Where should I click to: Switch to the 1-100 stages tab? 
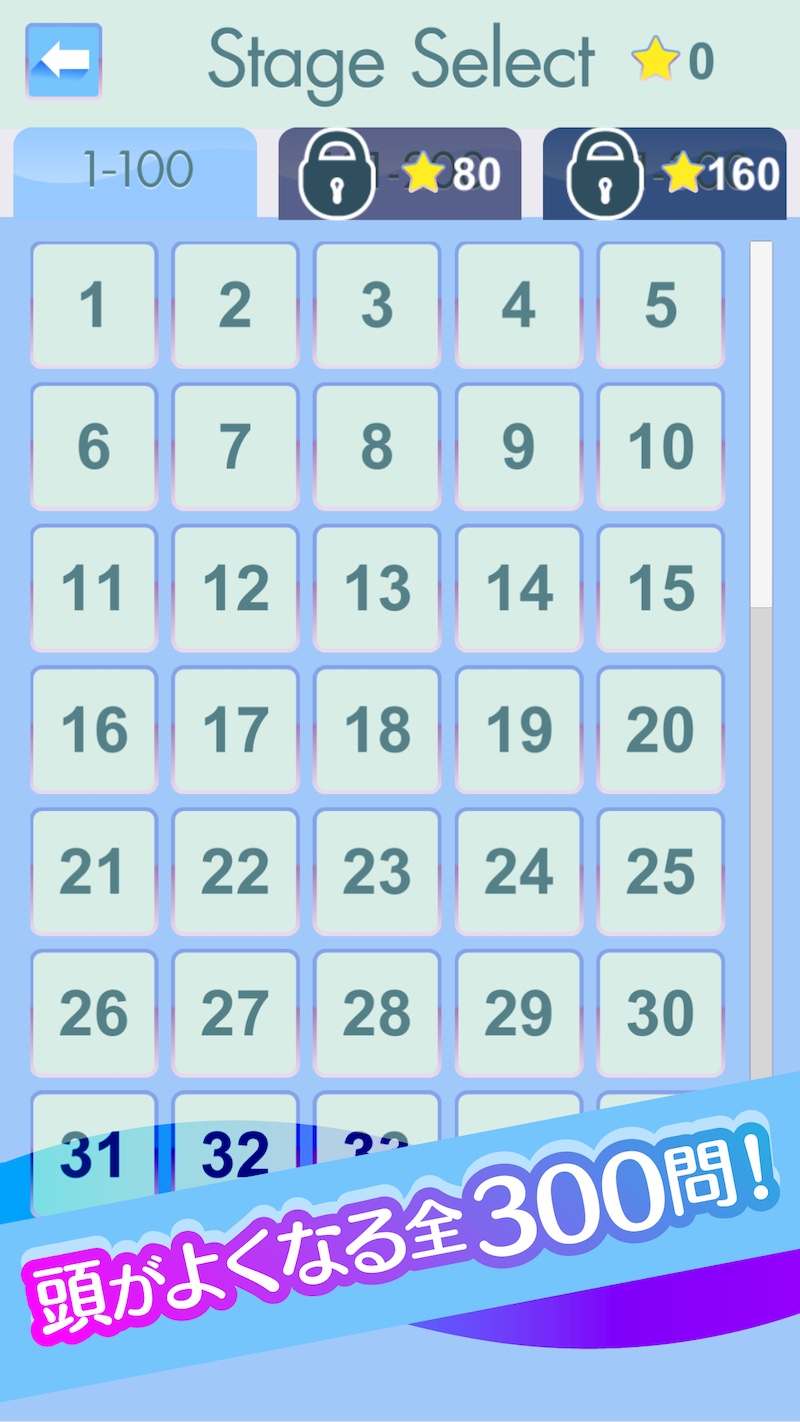pyautogui.click(x=136, y=172)
